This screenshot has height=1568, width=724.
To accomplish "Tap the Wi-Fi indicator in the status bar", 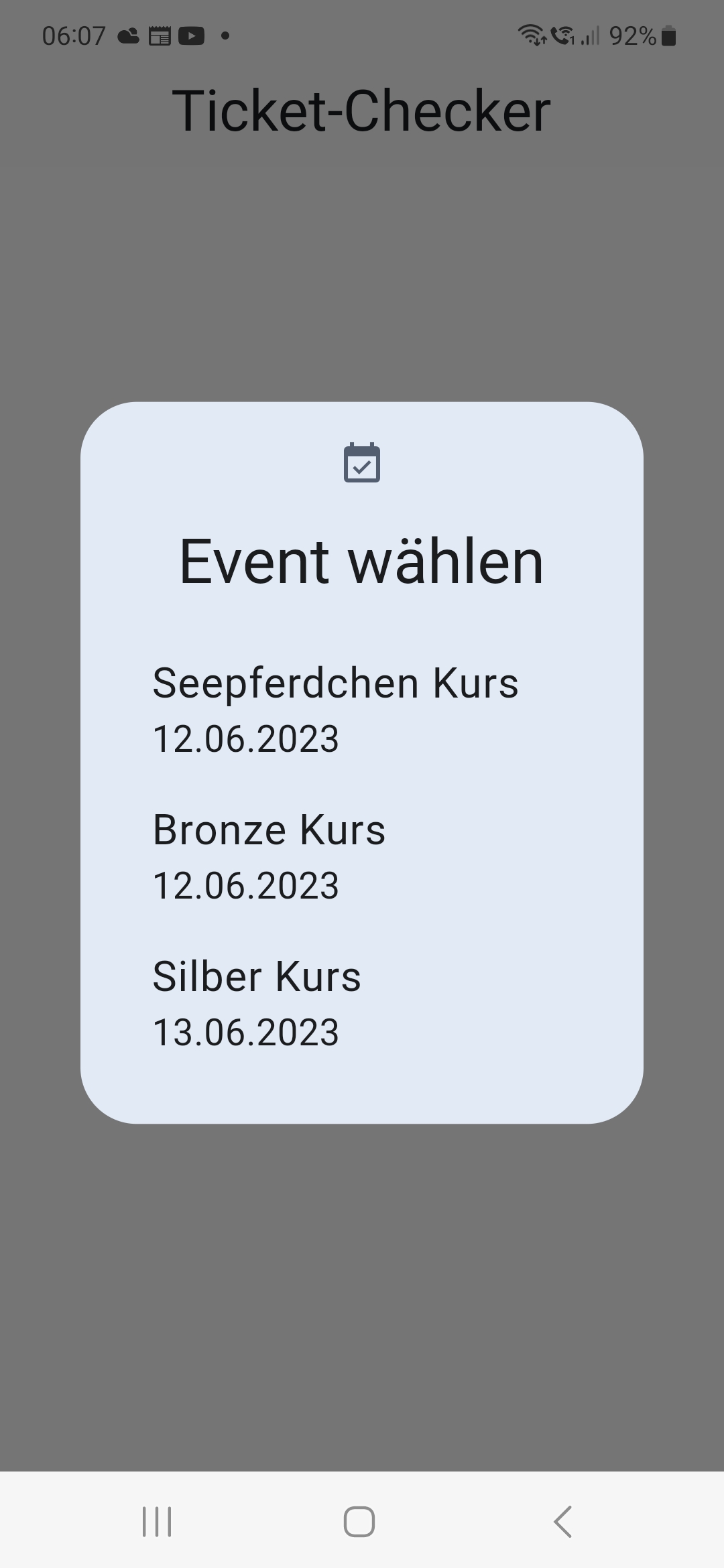I will coord(532,36).
